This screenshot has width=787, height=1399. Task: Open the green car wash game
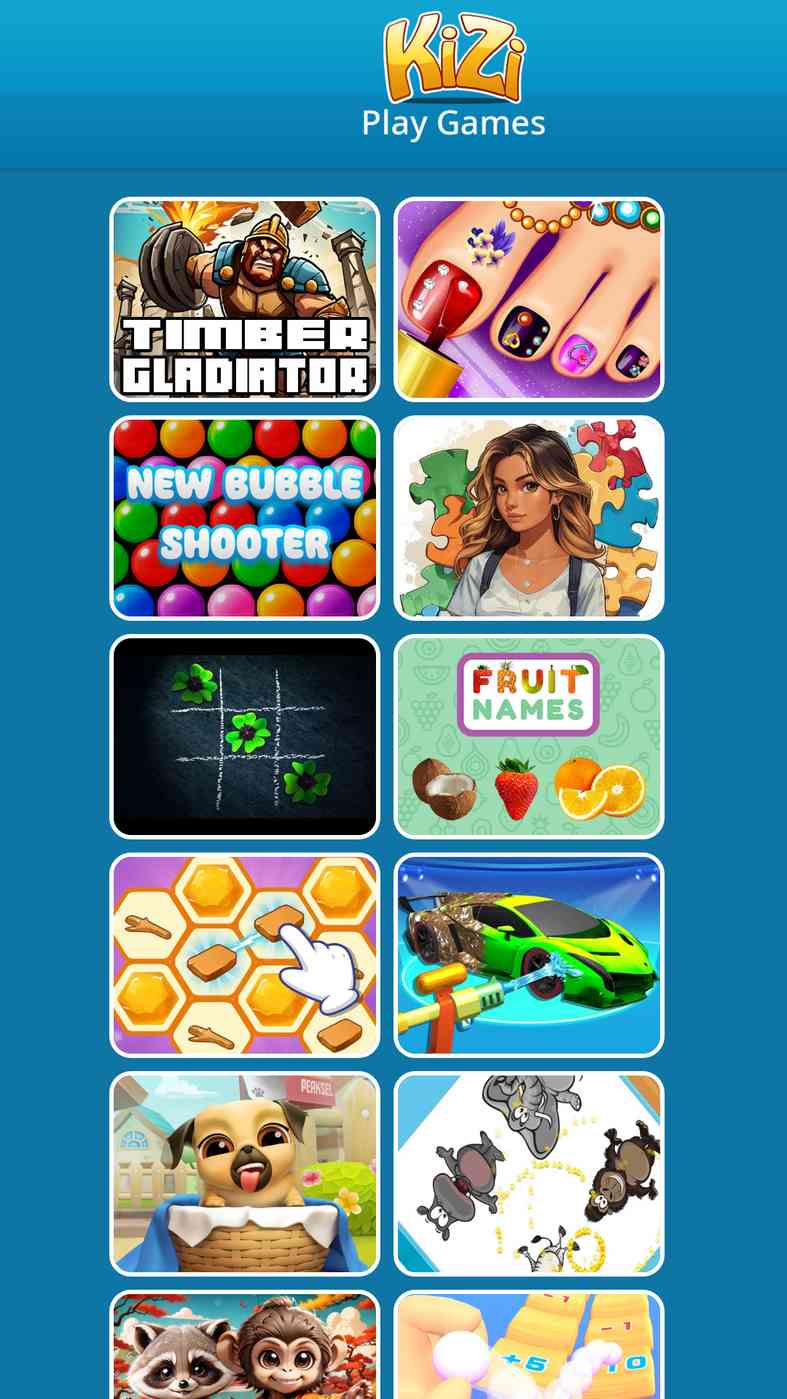click(529, 955)
